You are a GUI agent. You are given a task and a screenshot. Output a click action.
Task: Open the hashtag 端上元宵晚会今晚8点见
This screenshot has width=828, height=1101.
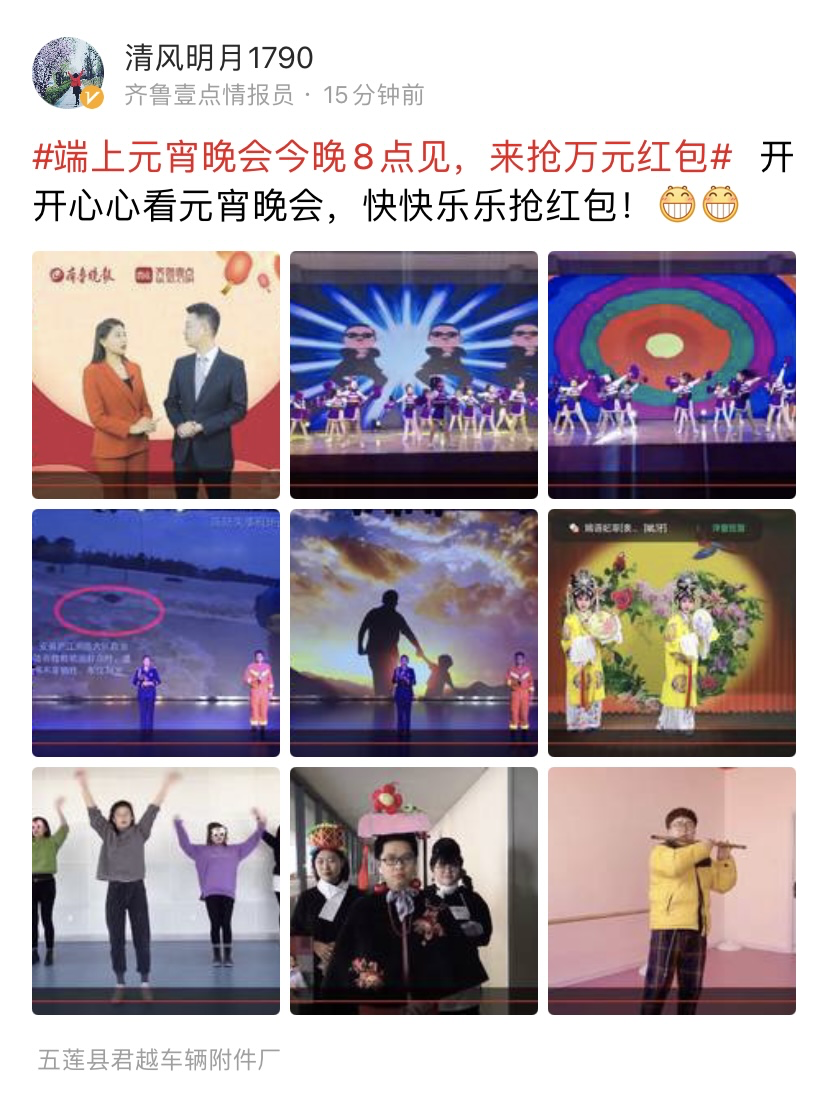coord(384,159)
